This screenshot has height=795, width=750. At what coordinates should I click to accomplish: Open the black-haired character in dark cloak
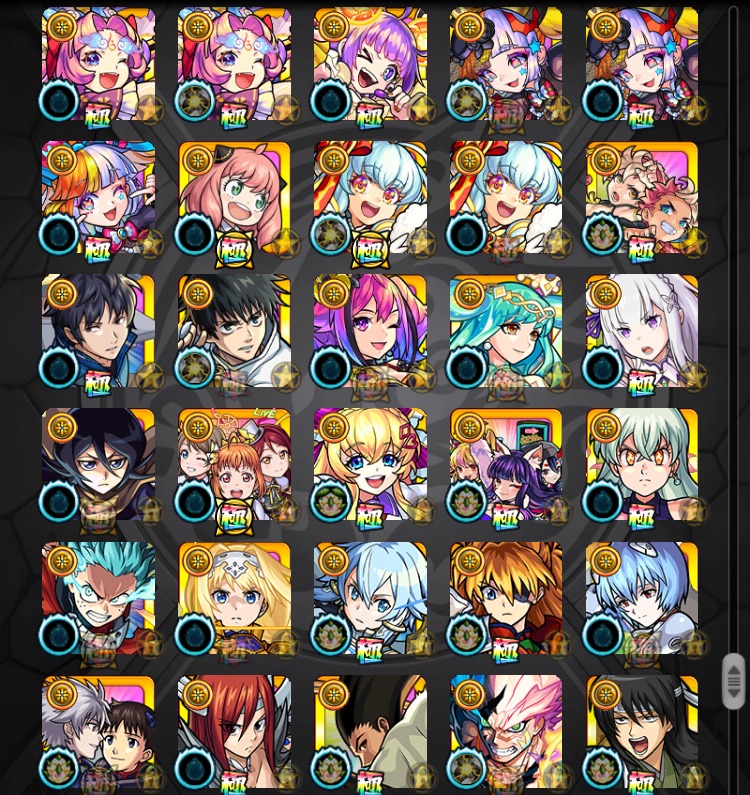pos(98,465)
